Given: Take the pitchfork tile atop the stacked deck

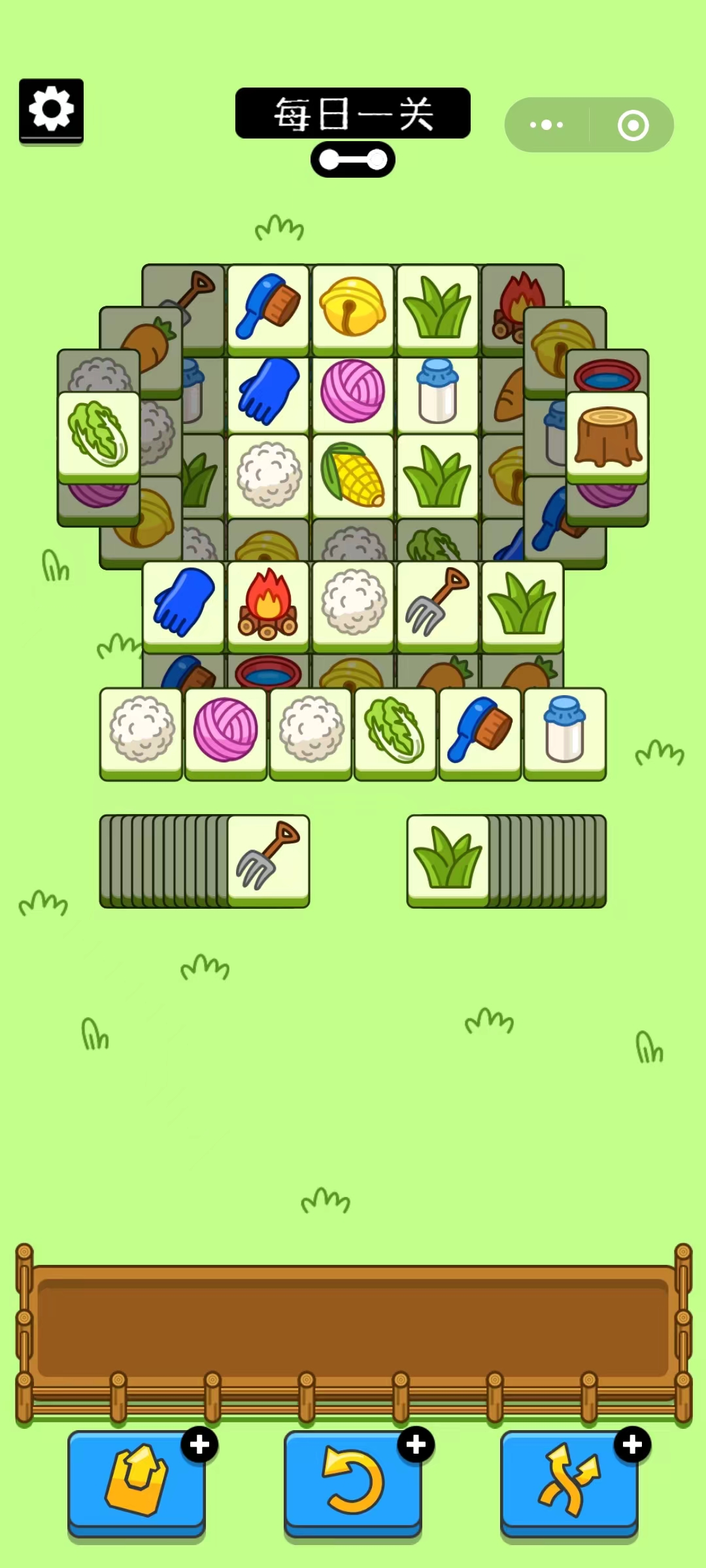Looking at the screenshot, I should [x=268, y=857].
